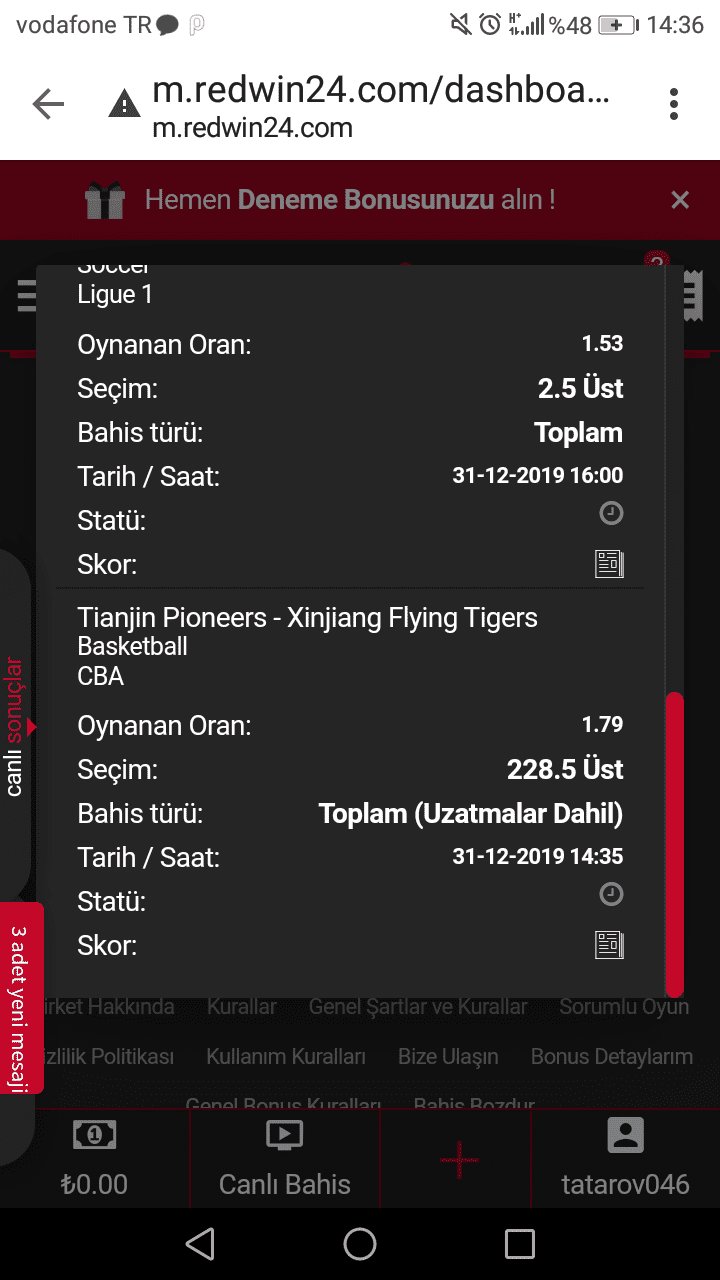Open Bize Ulaşın link
The width and height of the screenshot is (720, 1280).
(448, 1056)
